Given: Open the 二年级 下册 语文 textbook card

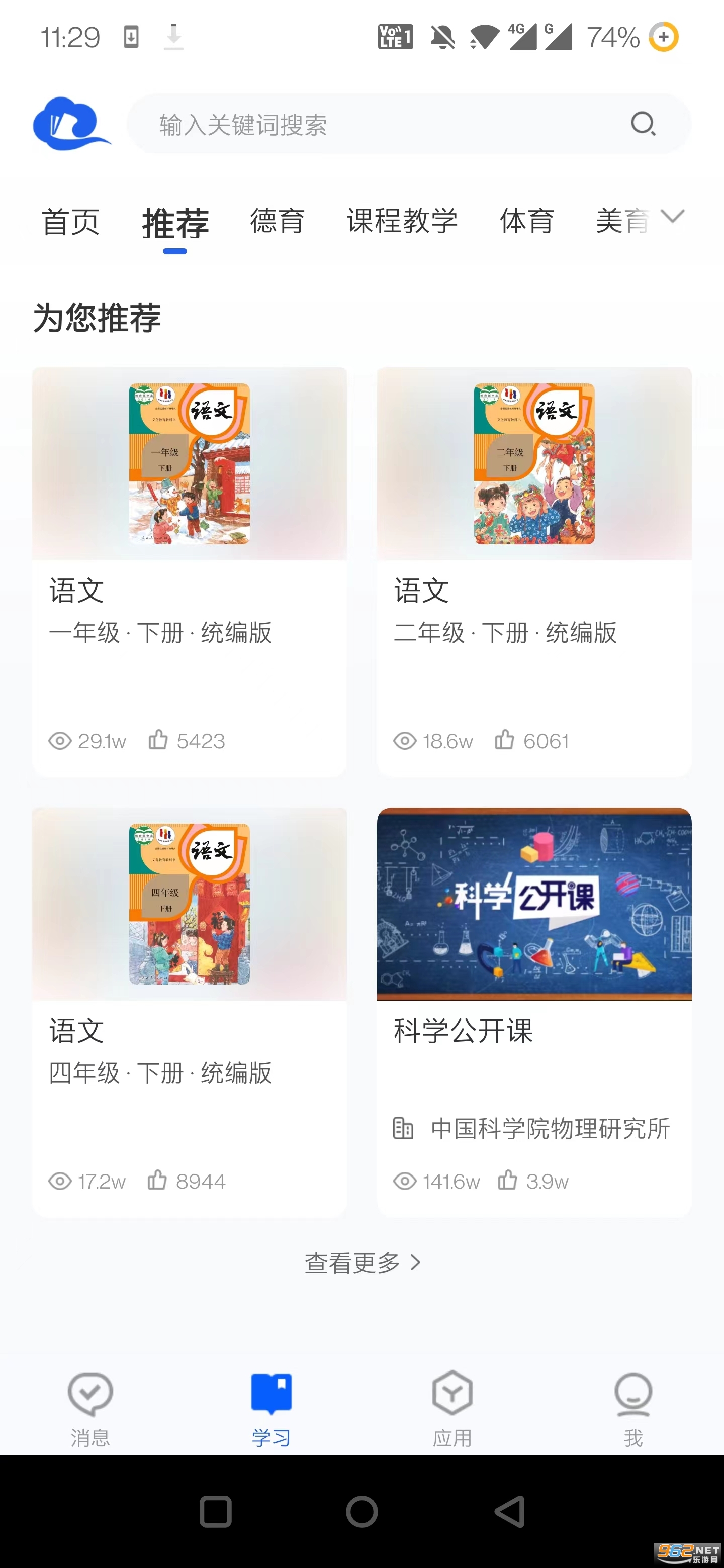Looking at the screenshot, I should click(x=534, y=571).
